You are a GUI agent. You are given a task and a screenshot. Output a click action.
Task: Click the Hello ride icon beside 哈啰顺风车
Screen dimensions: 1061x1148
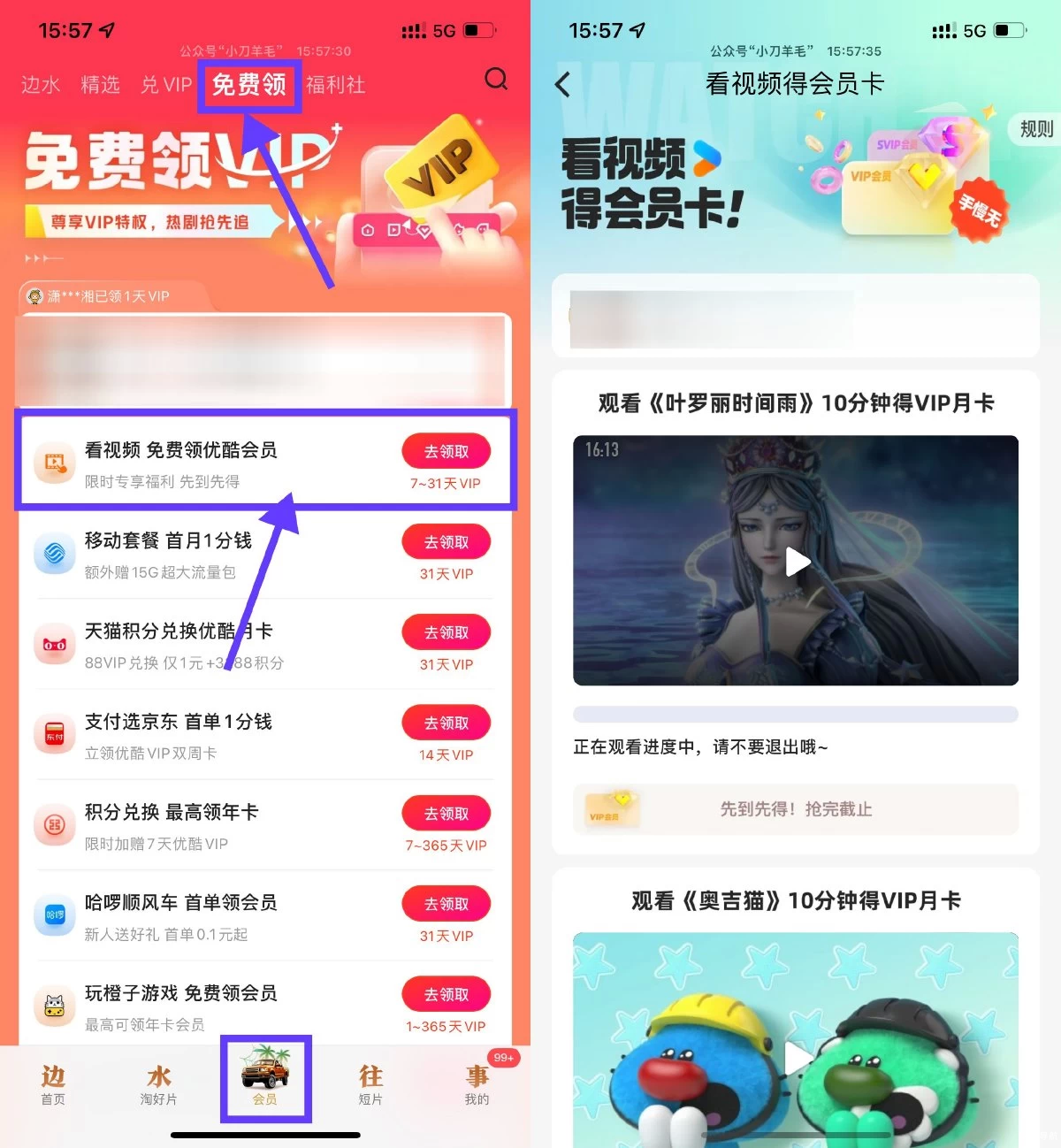(55, 915)
